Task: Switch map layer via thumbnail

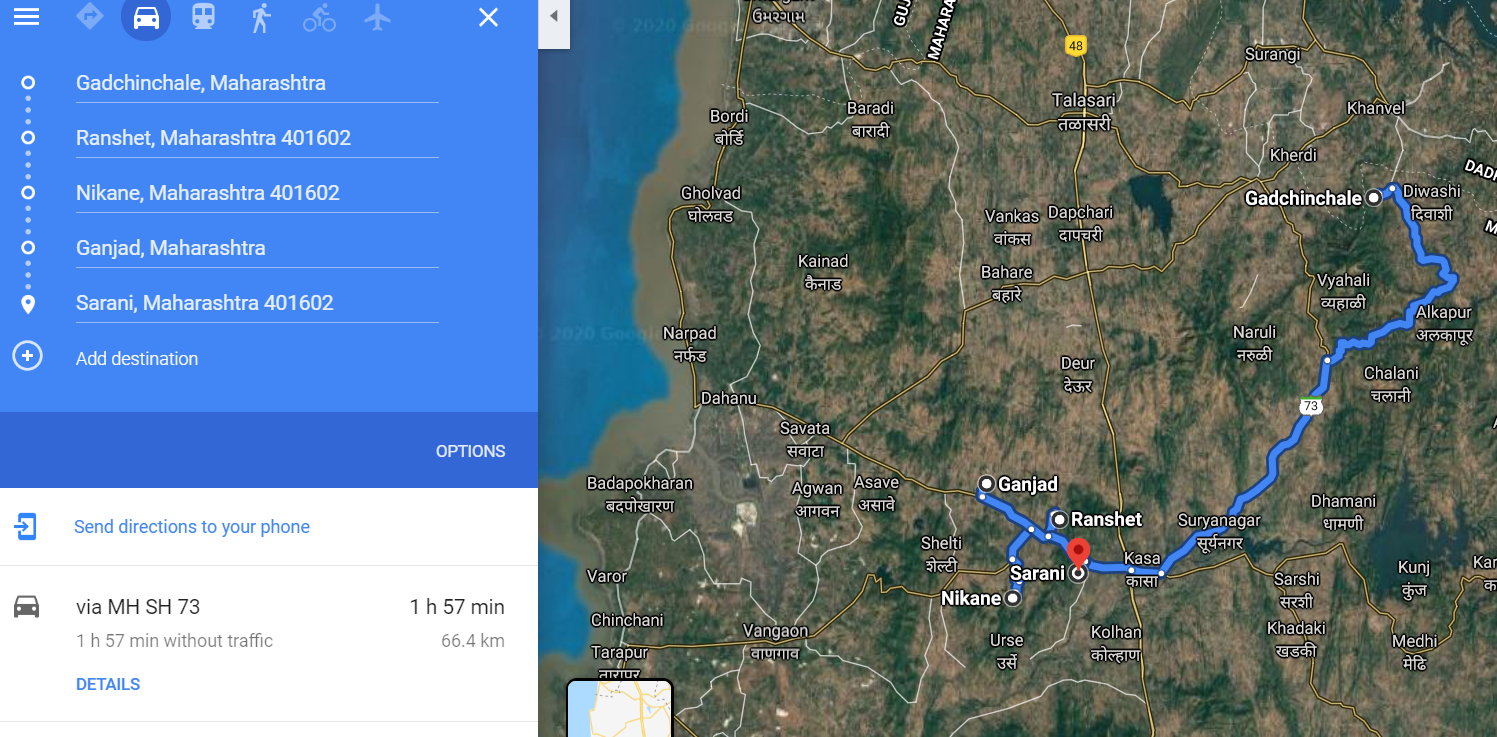Action: [x=619, y=710]
